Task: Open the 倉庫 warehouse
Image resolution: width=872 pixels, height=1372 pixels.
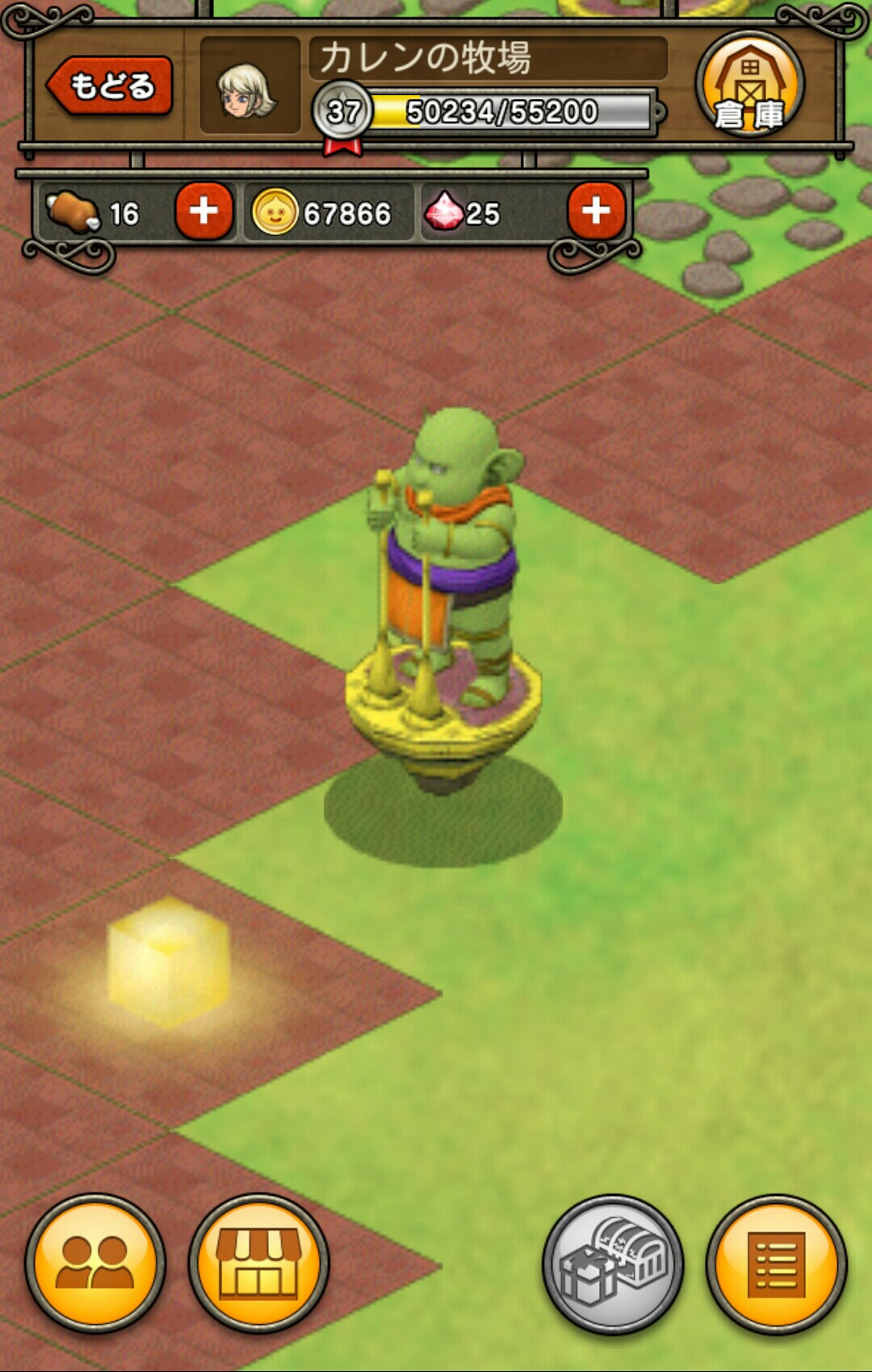Action: [x=749, y=85]
